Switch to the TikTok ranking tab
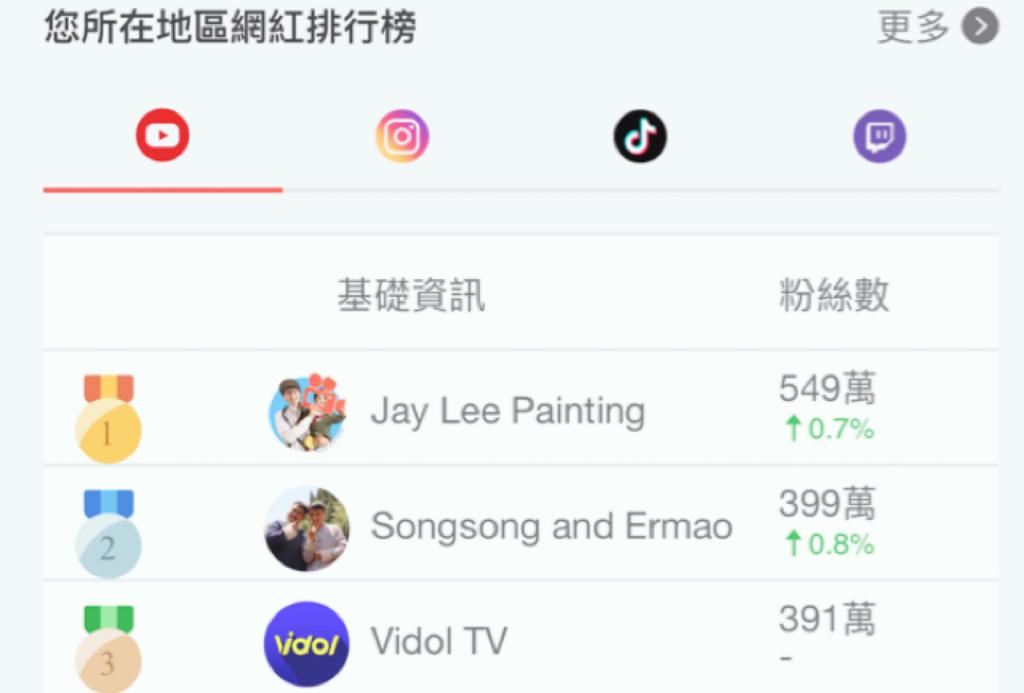 pos(640,137)
